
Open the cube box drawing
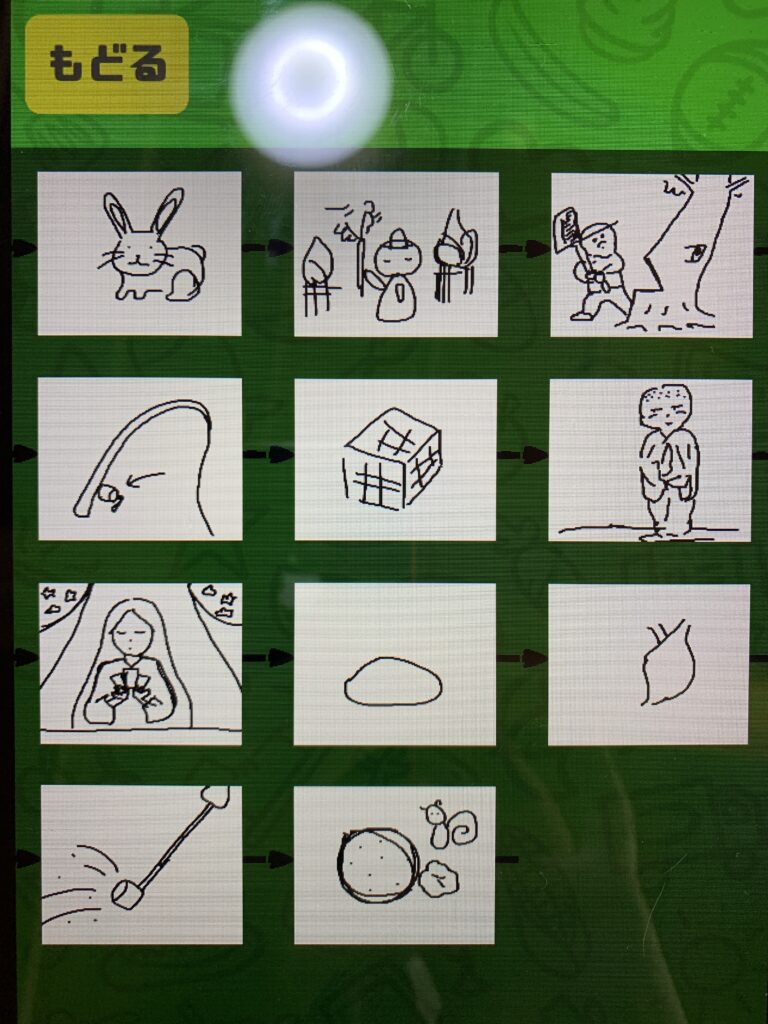tap(395, 459)
